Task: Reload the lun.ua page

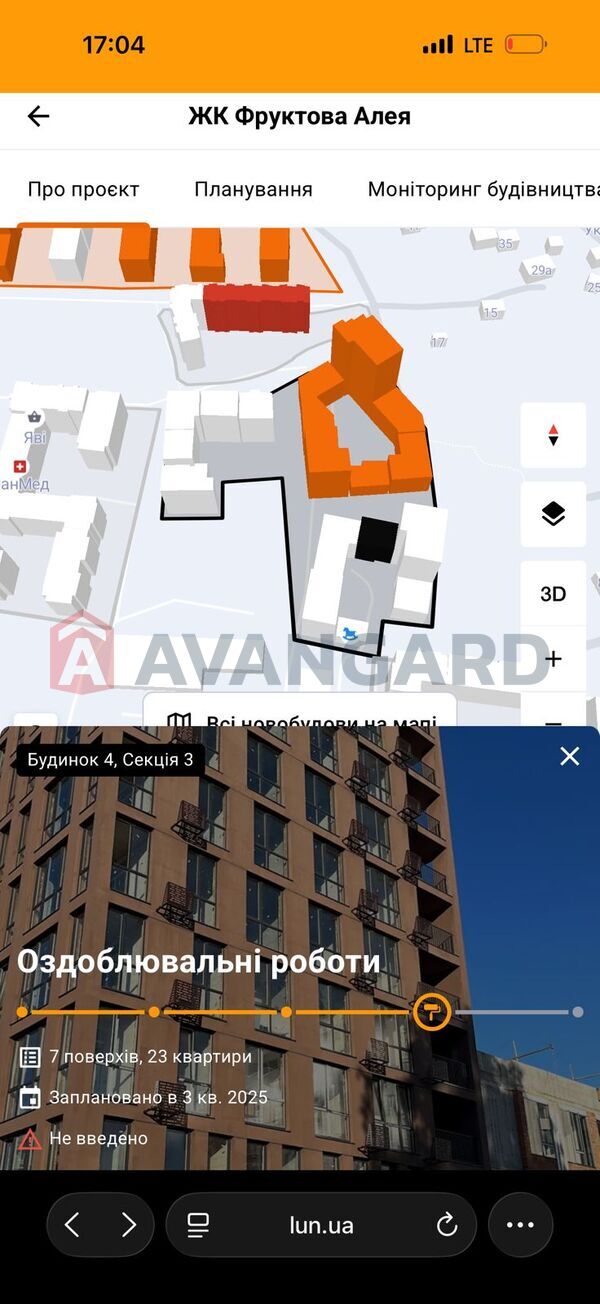Action: [x=447, y=1225]
